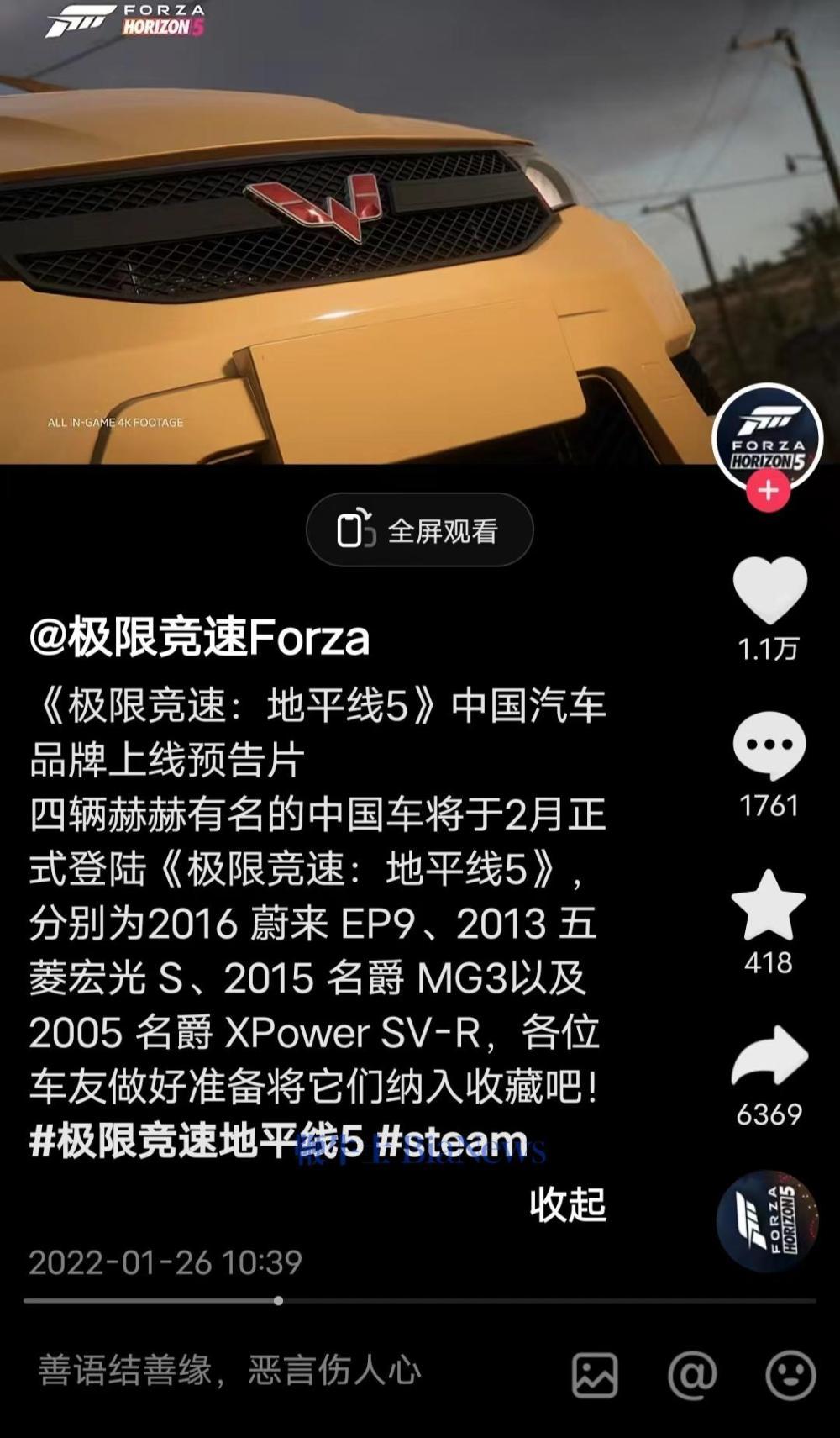Image resolution: width=840 pixels, height=1438 pixels.
Task: Favorite the video with the star icon
Action: (769, 905)
